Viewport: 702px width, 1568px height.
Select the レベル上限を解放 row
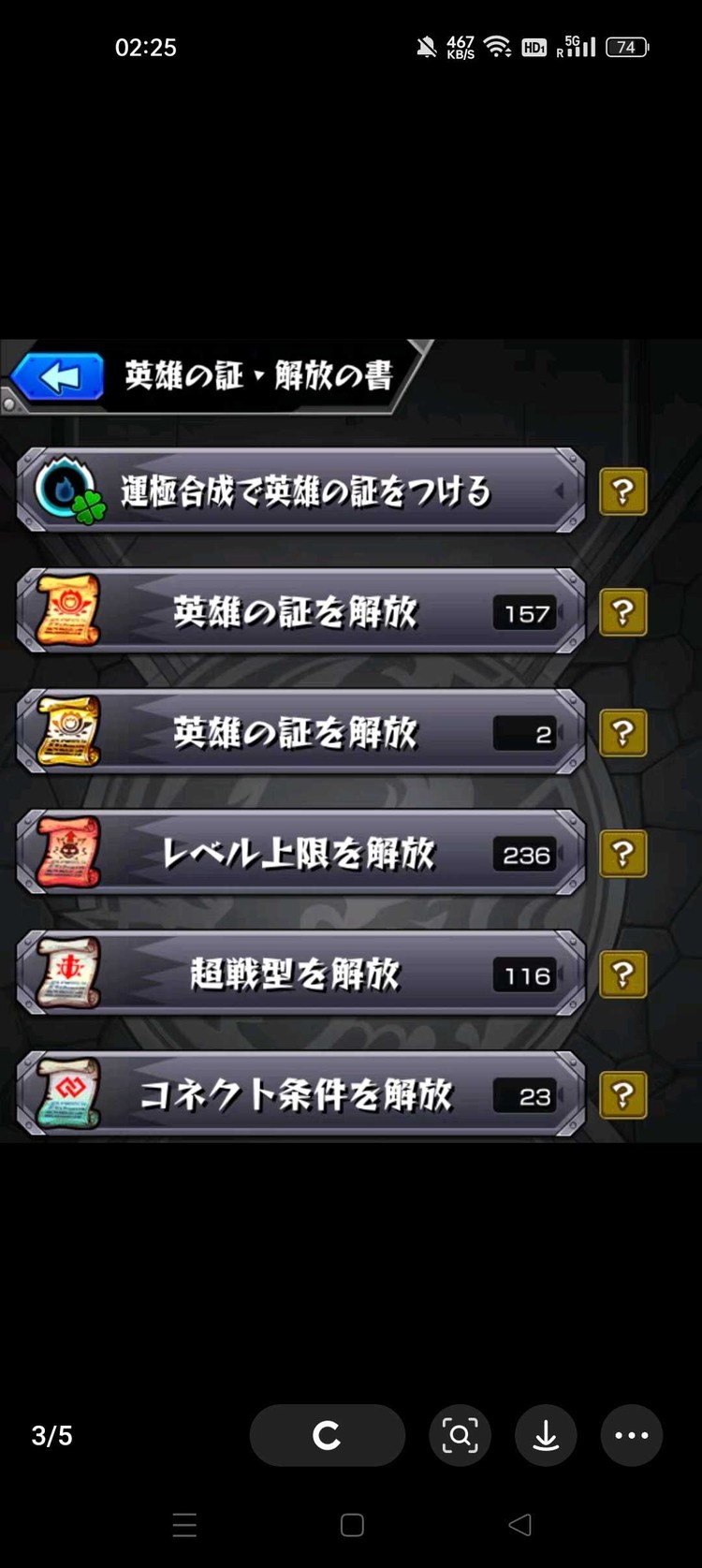click(x=300, y=853)
